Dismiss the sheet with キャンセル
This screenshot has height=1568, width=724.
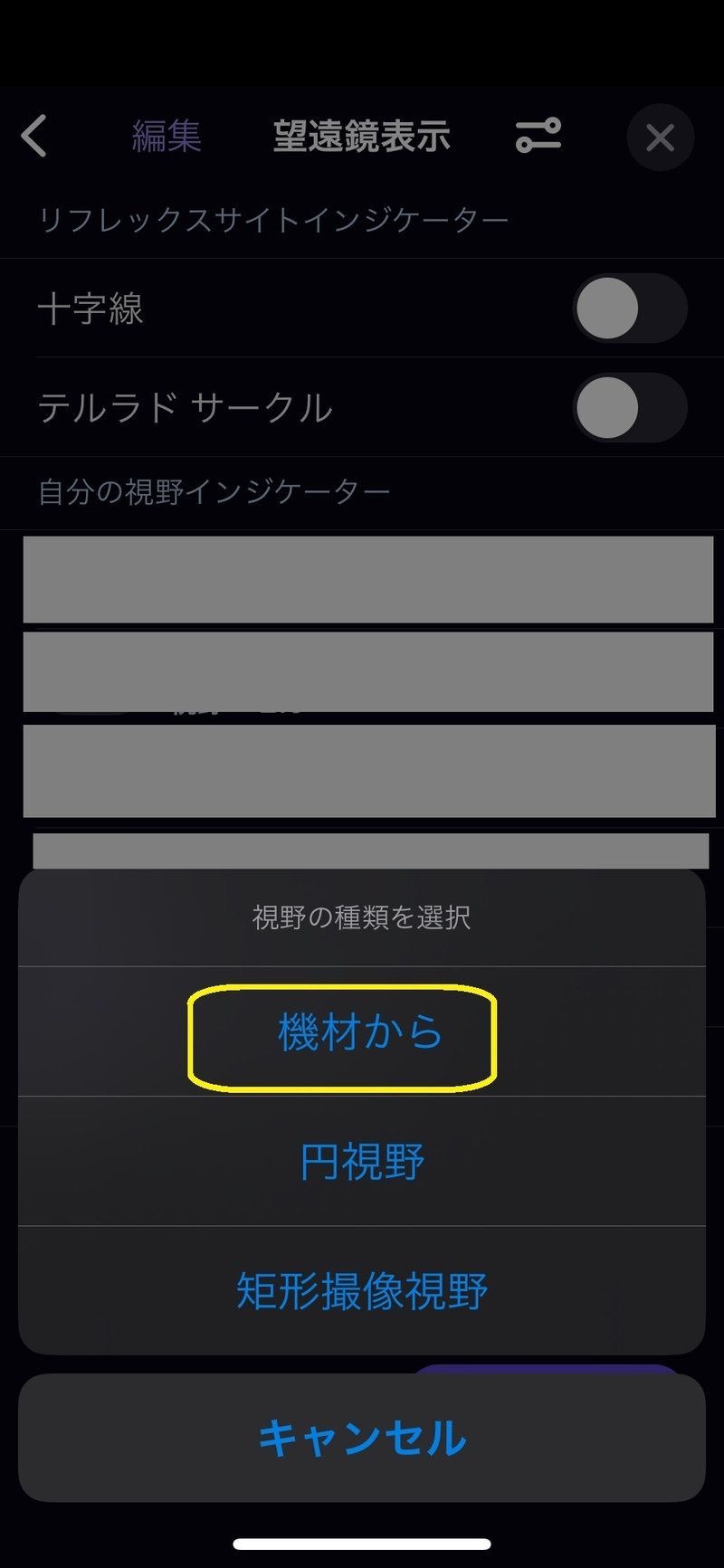[362, 1438]
